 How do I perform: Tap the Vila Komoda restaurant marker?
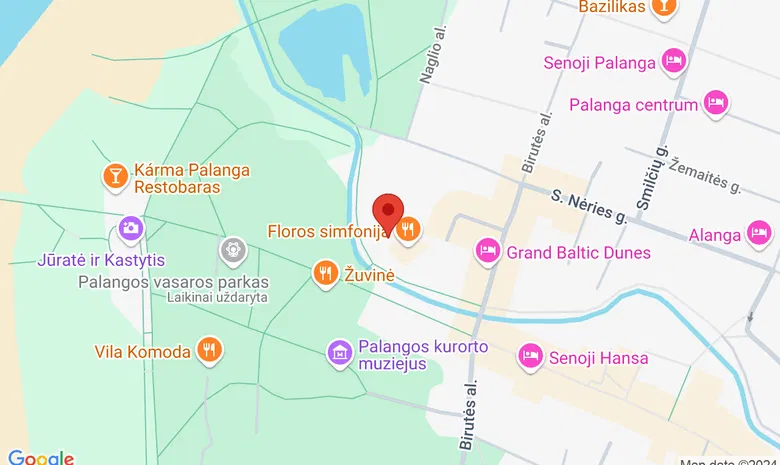(209, 350)
